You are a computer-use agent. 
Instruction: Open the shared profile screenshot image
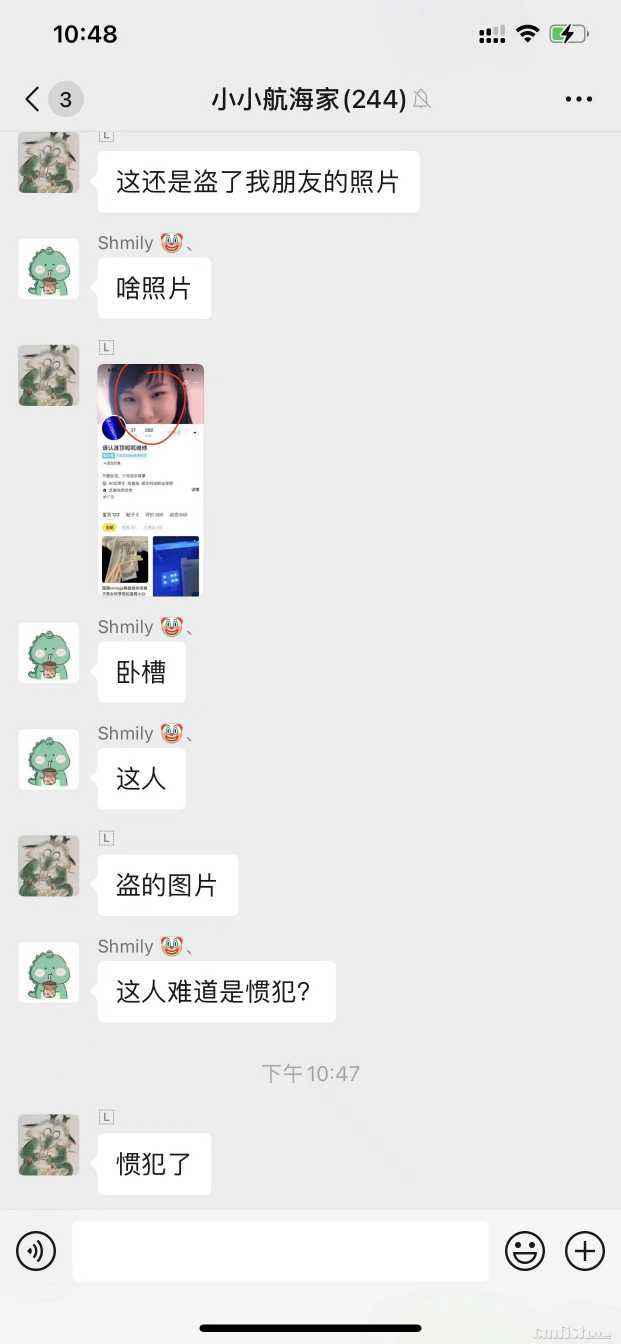point(151,480)
